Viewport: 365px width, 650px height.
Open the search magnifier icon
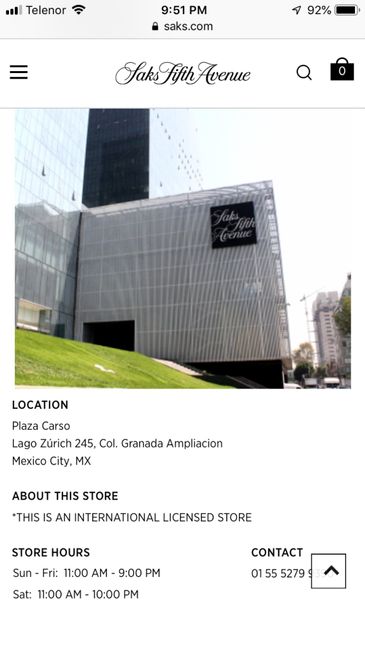[304, 73]
